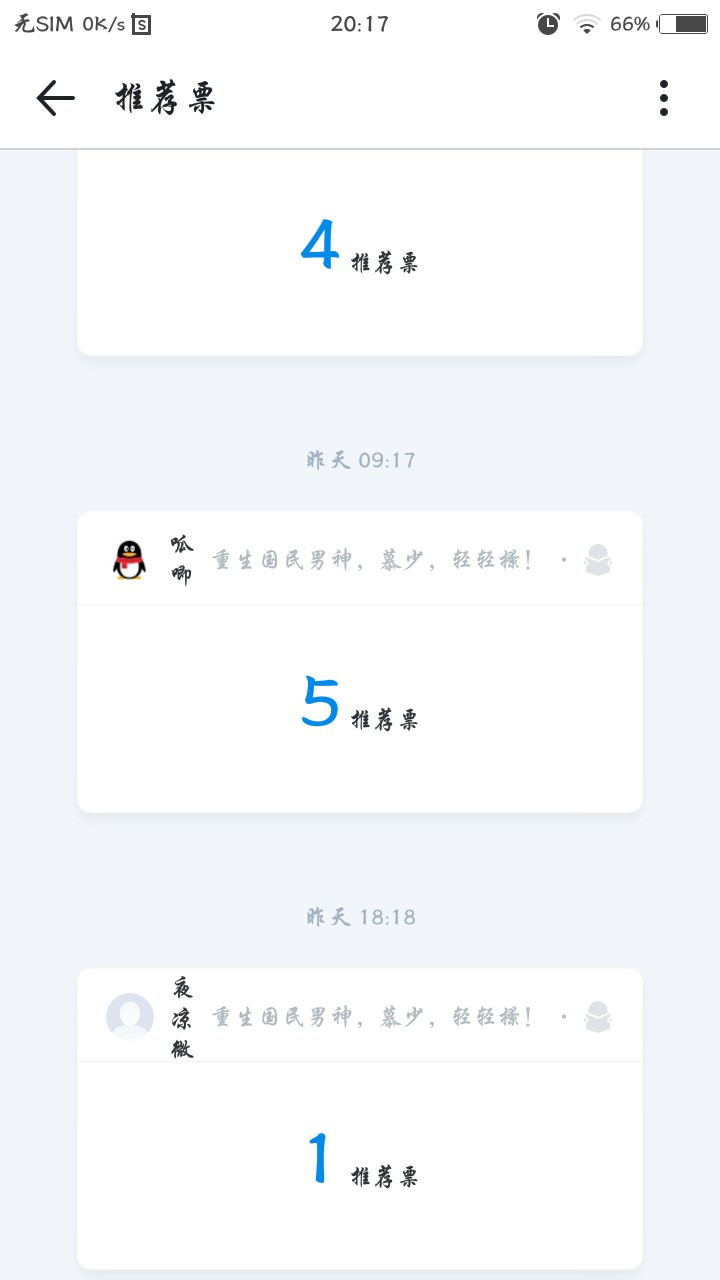Open 呱唧's 5 推荐票 card
Image resolution: width=720 pixels, height=1280 pixels.
(x=360, y=662)
